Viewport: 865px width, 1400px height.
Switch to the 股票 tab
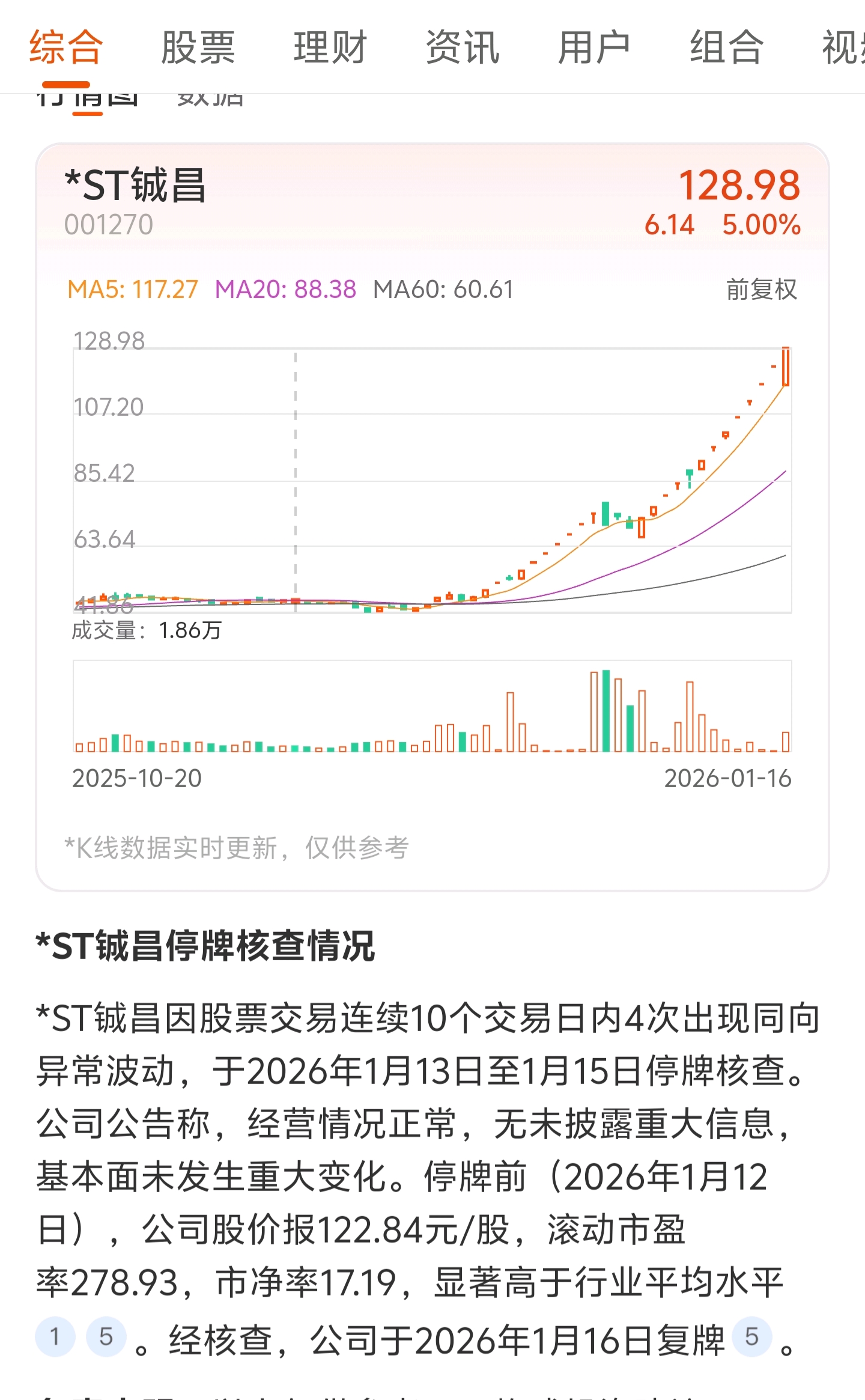(x=198, y=47)
